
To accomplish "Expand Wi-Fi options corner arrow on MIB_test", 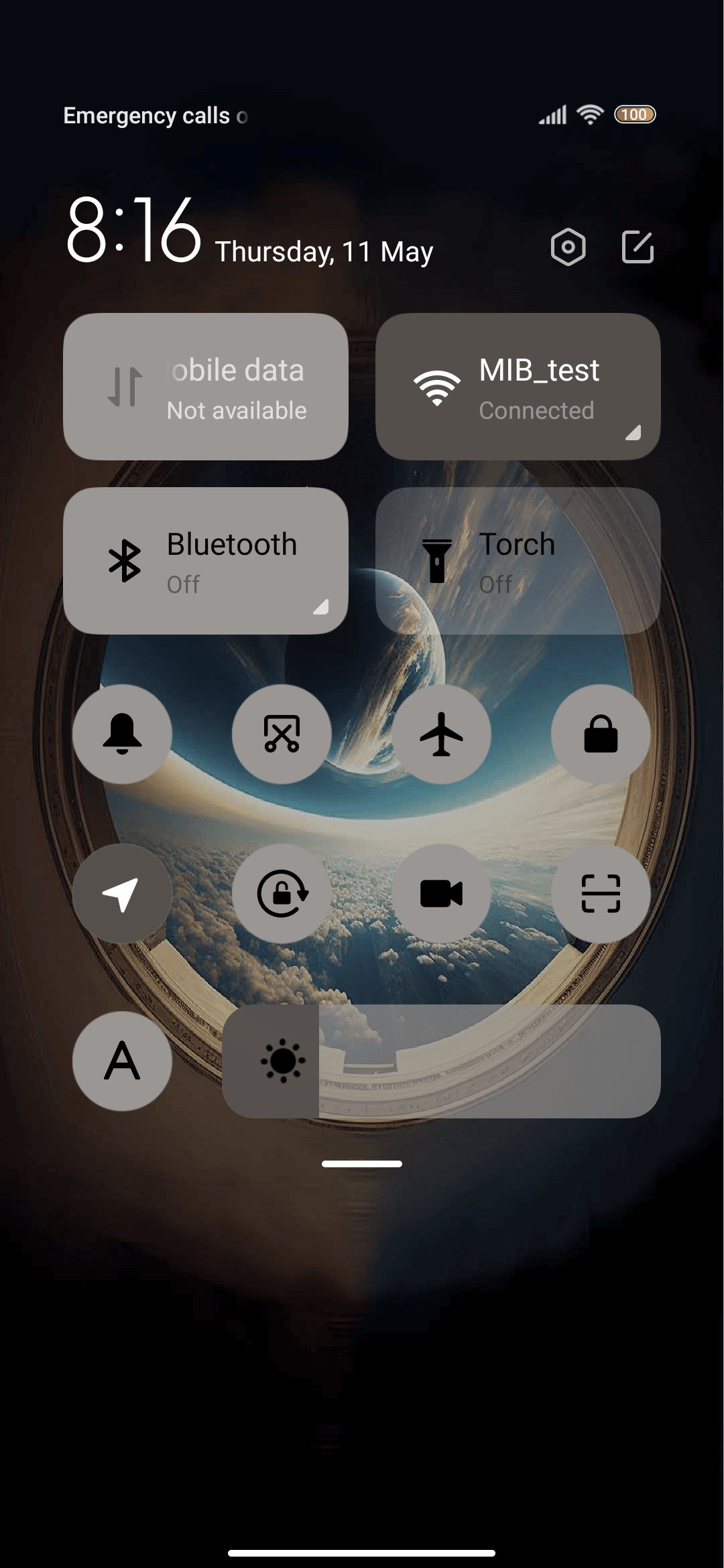I will 633,432.
